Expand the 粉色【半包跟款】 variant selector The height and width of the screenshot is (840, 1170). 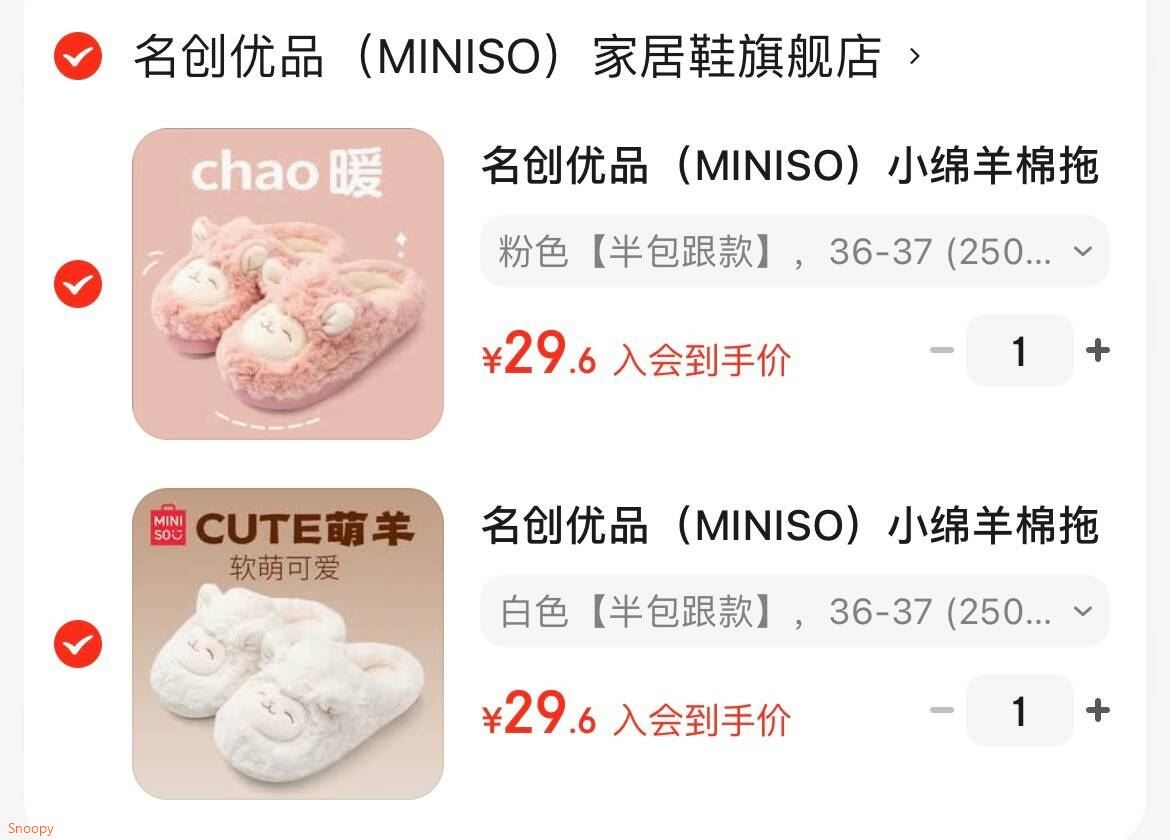[794, 252]
